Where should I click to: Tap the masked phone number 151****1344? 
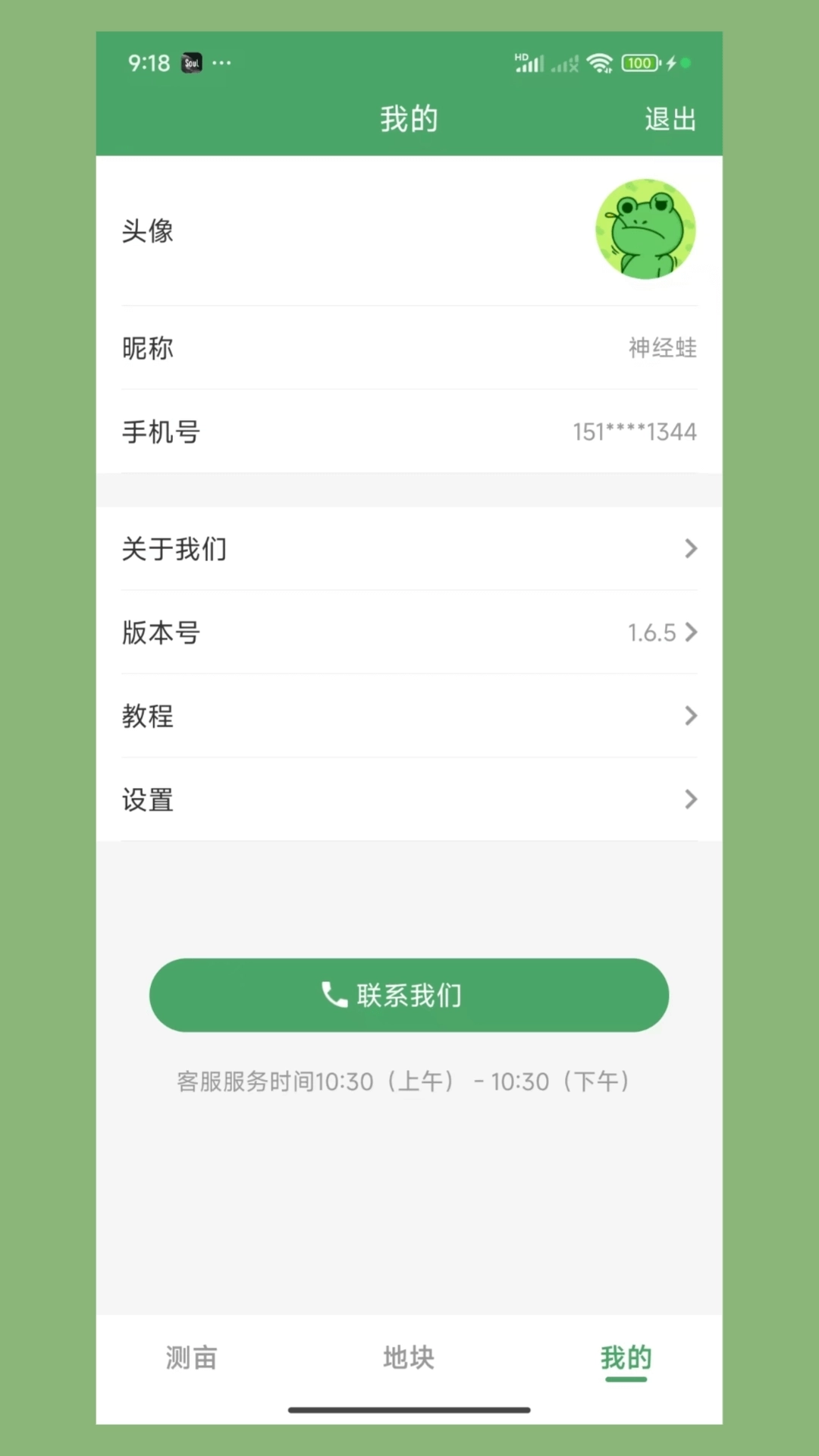click(635, 431)
